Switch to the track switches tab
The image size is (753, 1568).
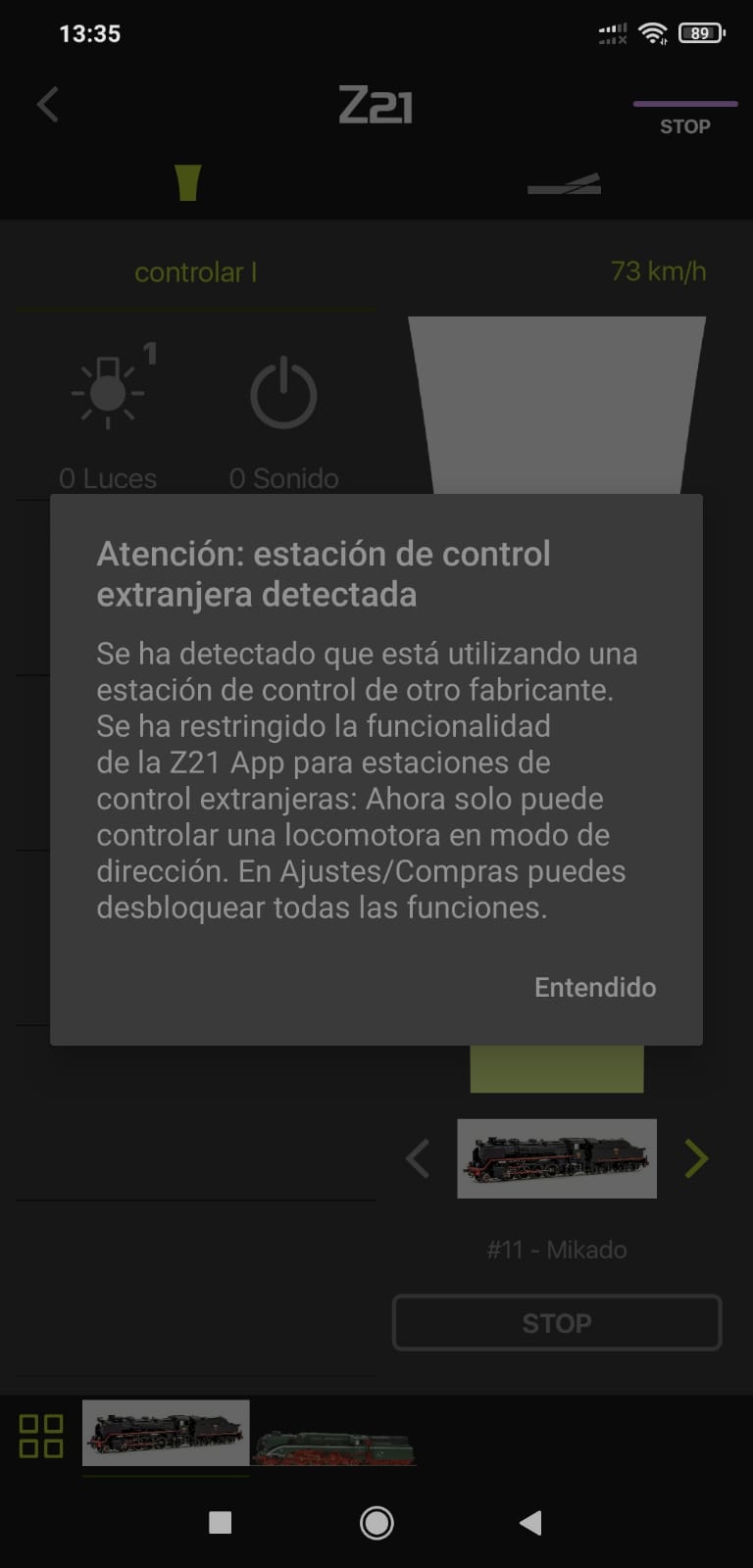pos(565,183)
